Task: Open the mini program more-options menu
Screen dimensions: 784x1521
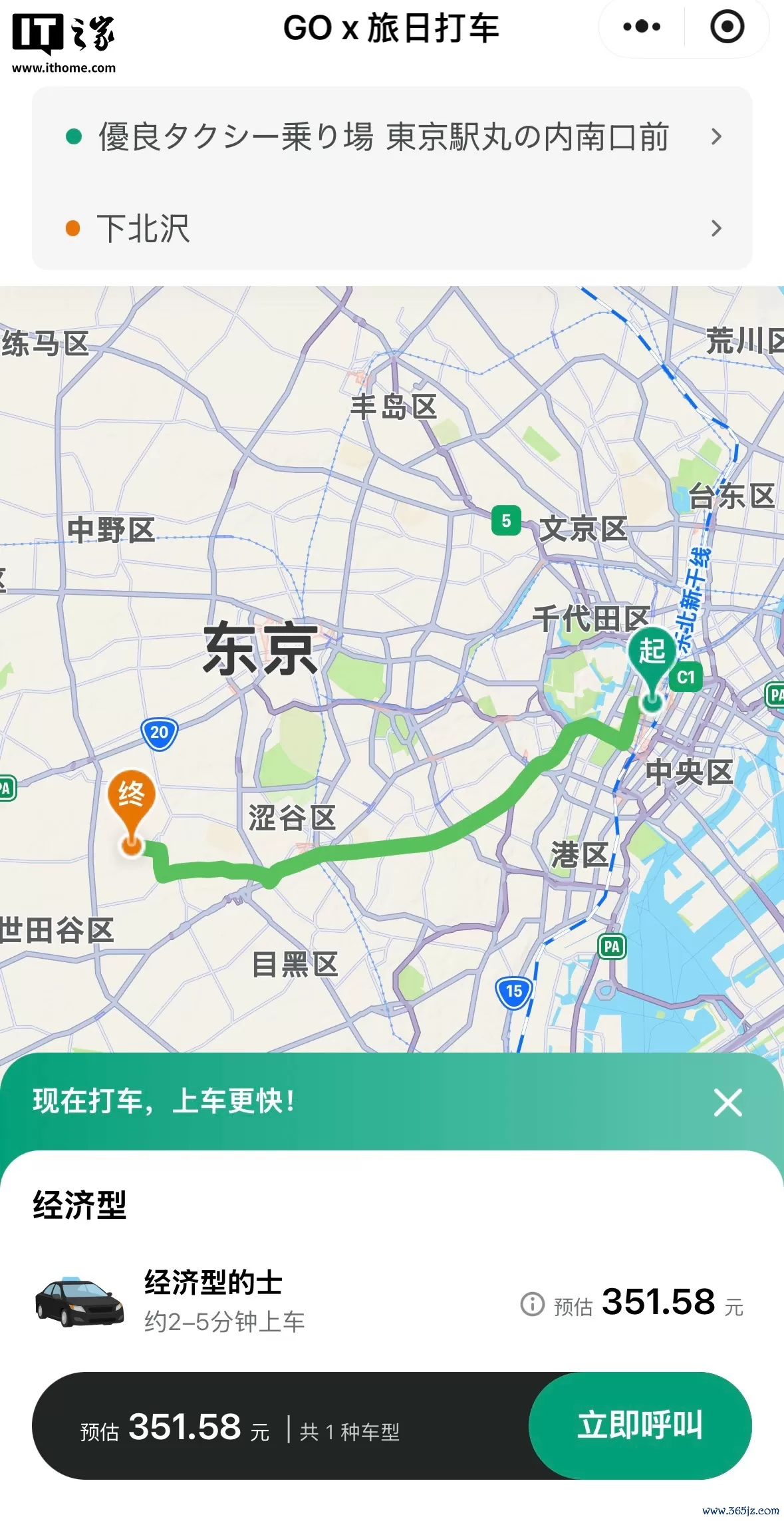Action: click(642, 27)
